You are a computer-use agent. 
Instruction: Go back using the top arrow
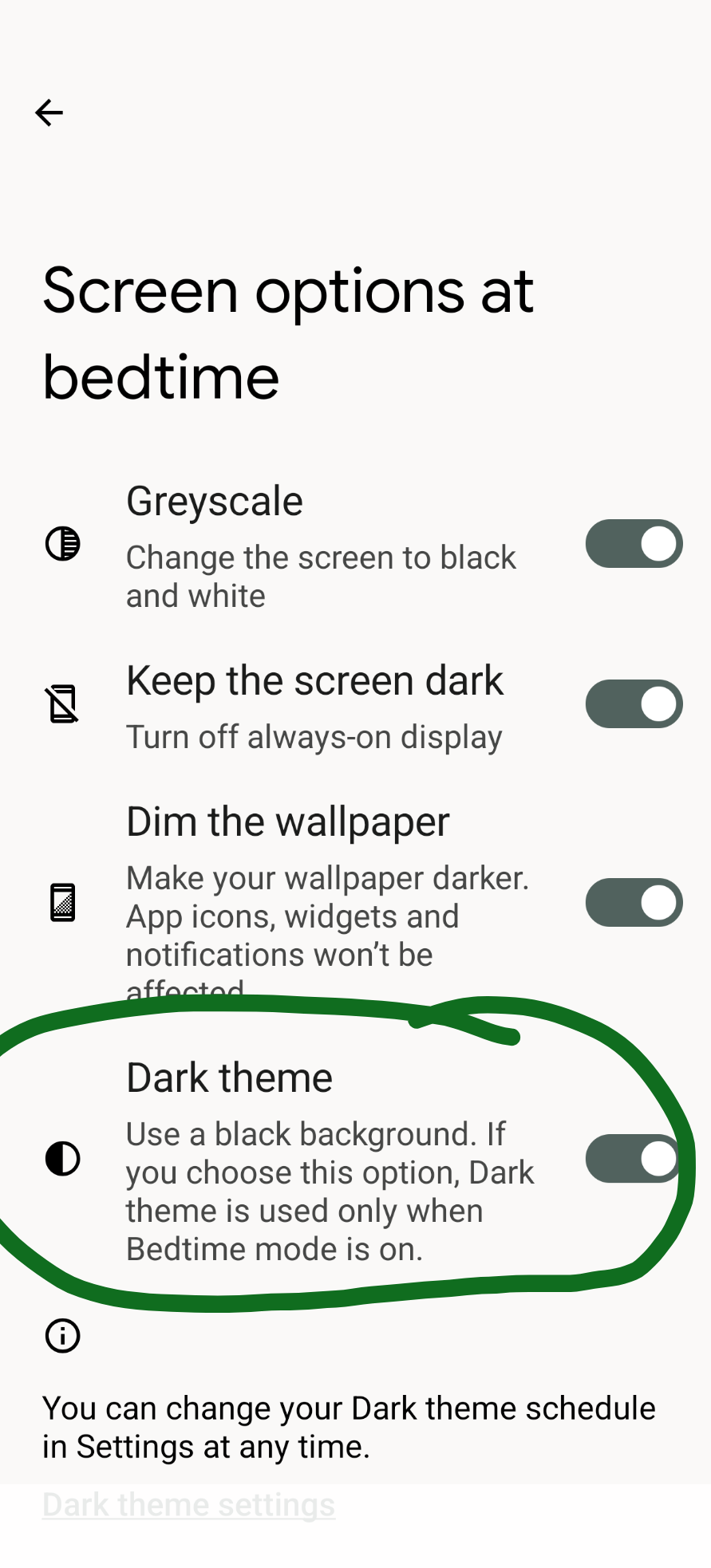click(x=49, y=112)
